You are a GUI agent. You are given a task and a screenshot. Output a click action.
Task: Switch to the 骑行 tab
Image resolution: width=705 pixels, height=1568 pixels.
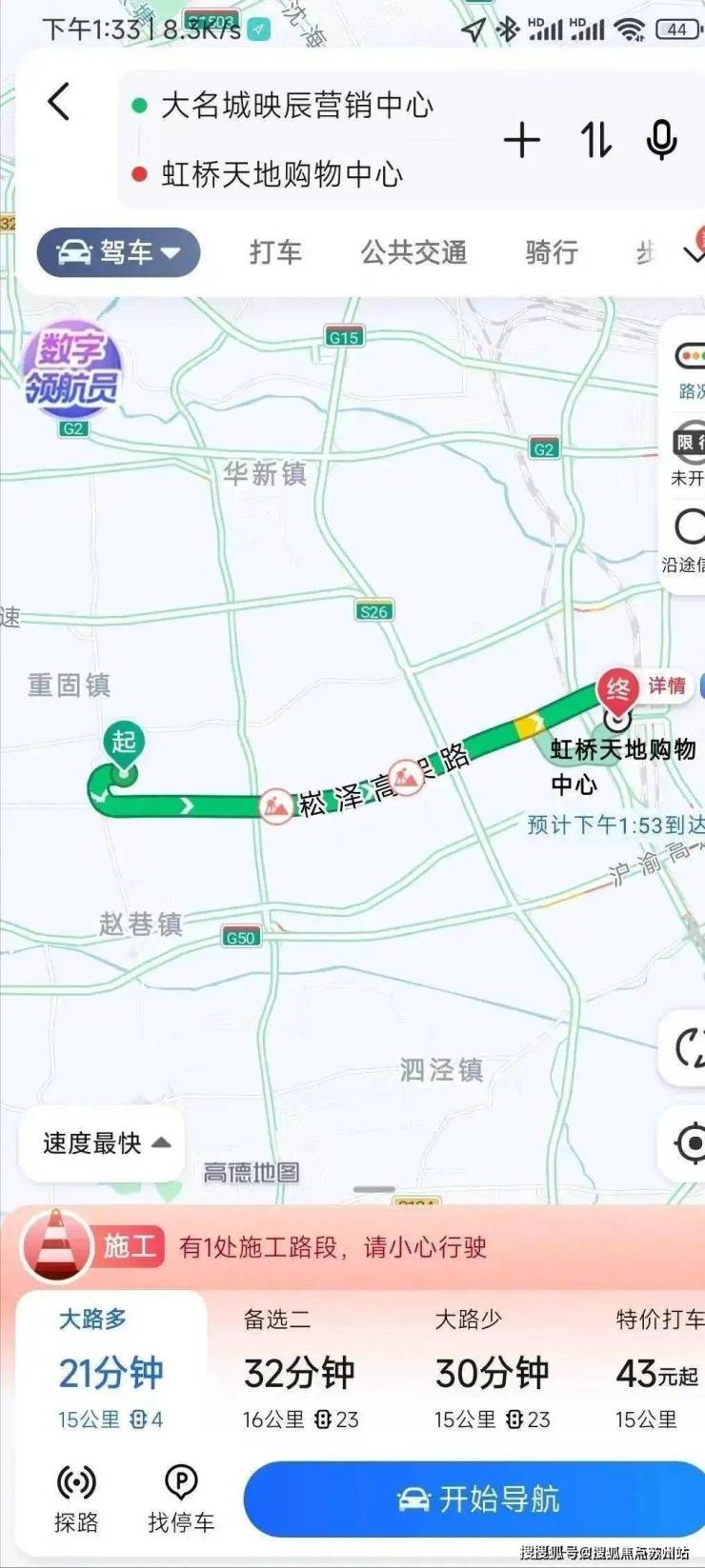pyautogui.click(x=551, y=252)
